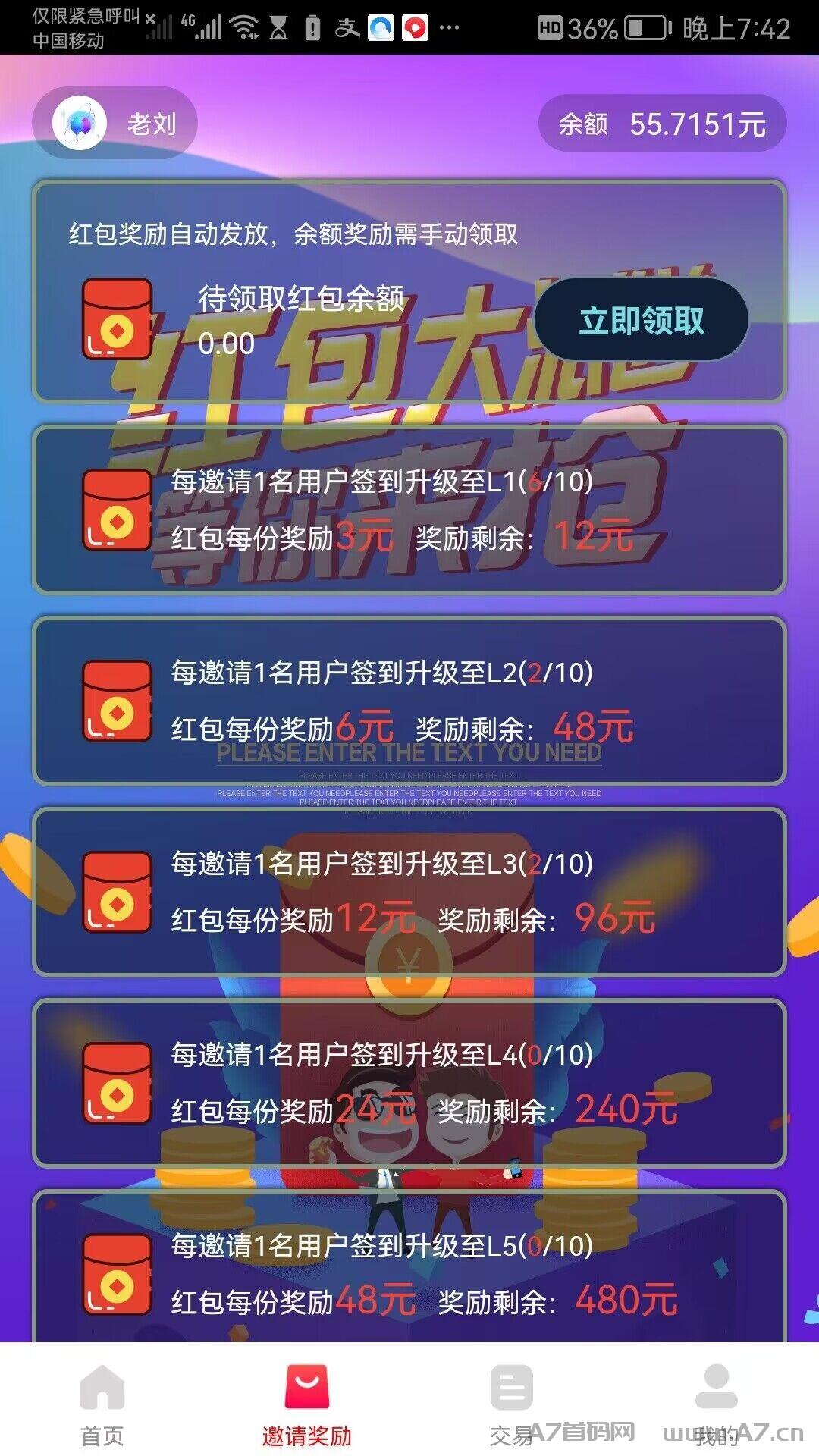Viewport: 819px width, 1456px height.
Task: Open the 我的 profile tab
Action: 717,1404
